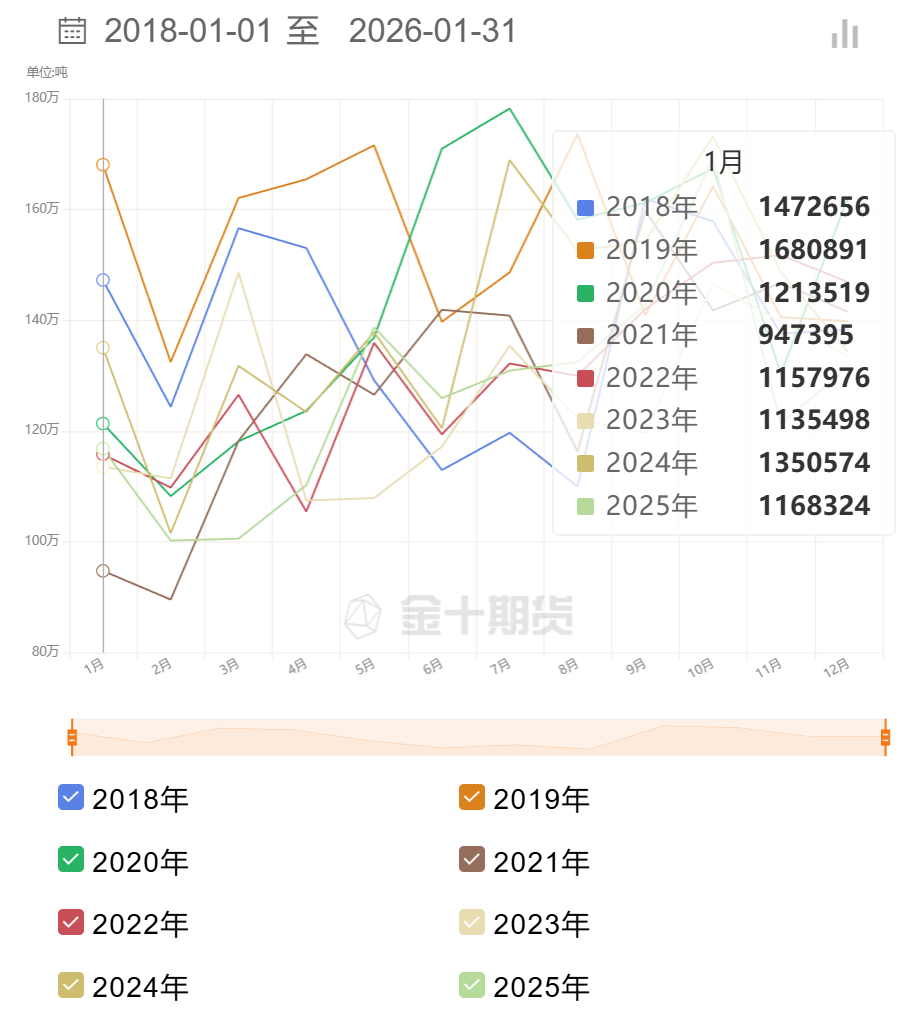Uncheck the 2025年 series
Image resolution: width=914 pixels, height=1028 pixels.
click(472, 986)
